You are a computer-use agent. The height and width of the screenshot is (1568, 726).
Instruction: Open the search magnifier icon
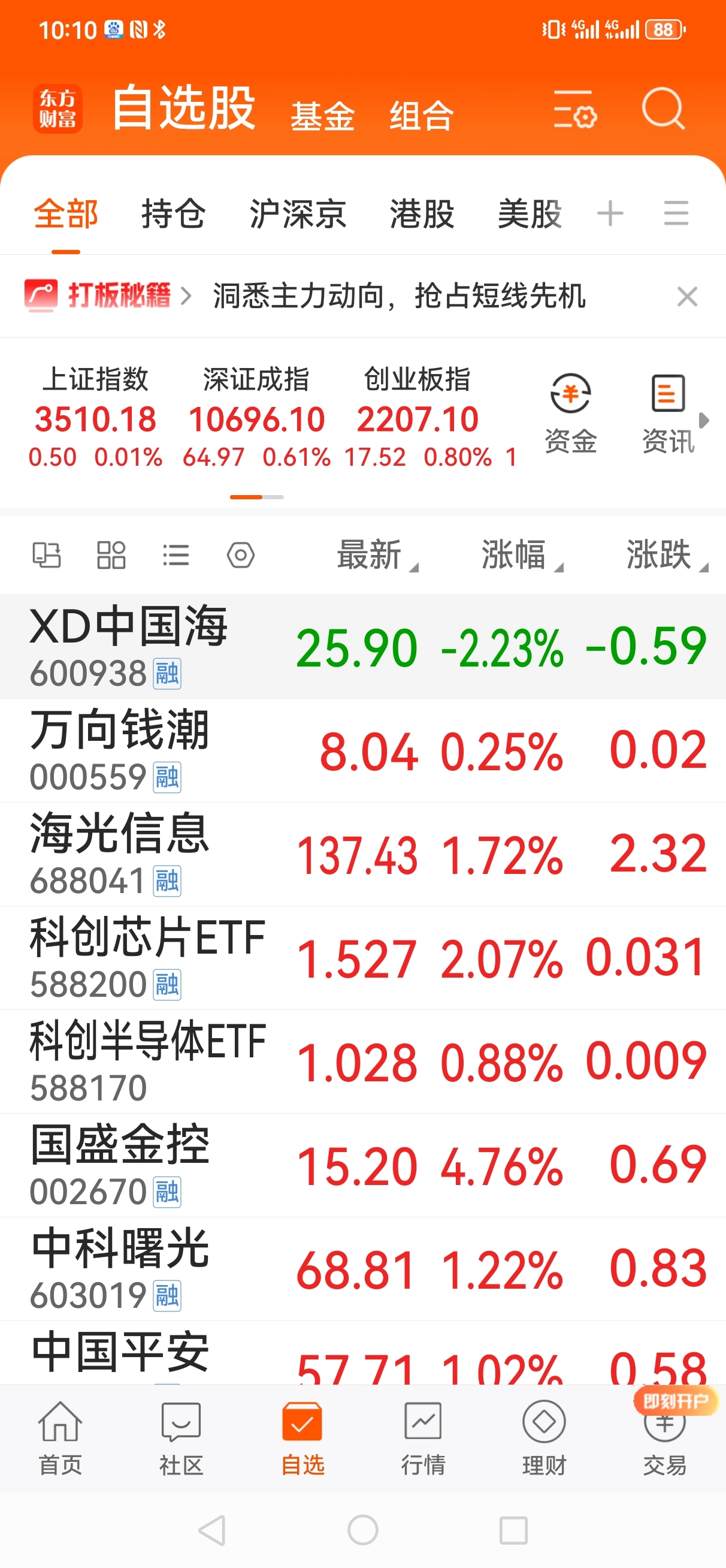(663, 109)
